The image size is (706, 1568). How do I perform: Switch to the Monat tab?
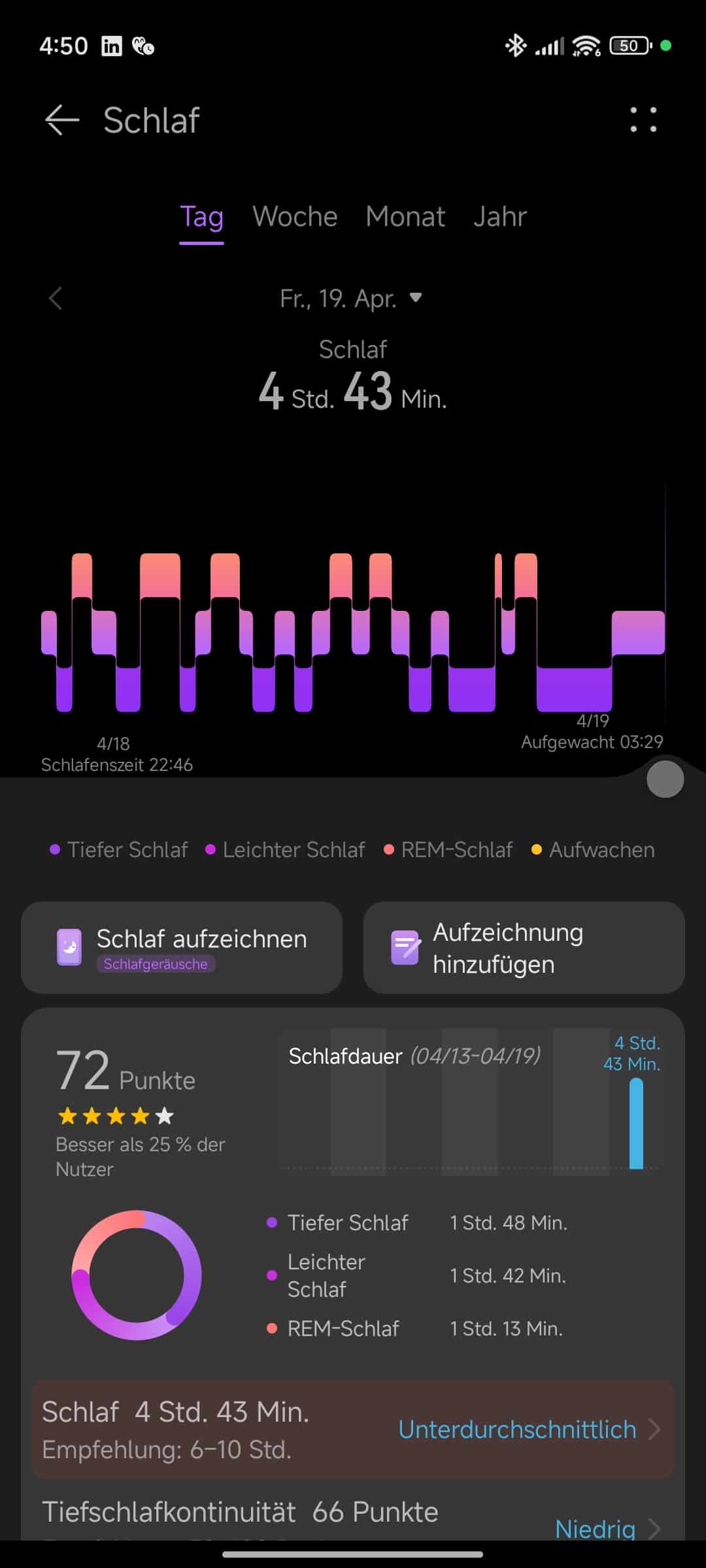point(405,217)
